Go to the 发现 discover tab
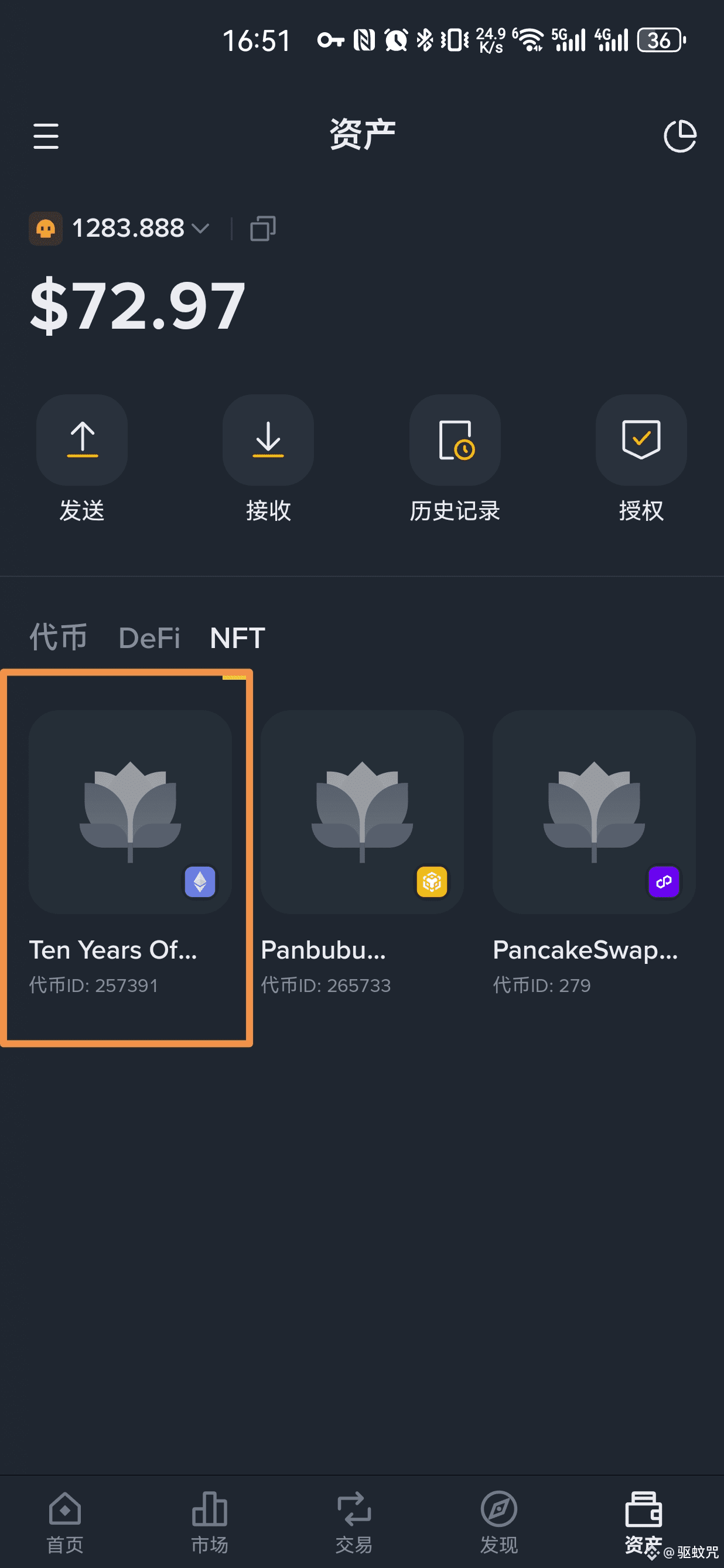The width and height of the screenshot is (724, 1568). pos(499,1522)
